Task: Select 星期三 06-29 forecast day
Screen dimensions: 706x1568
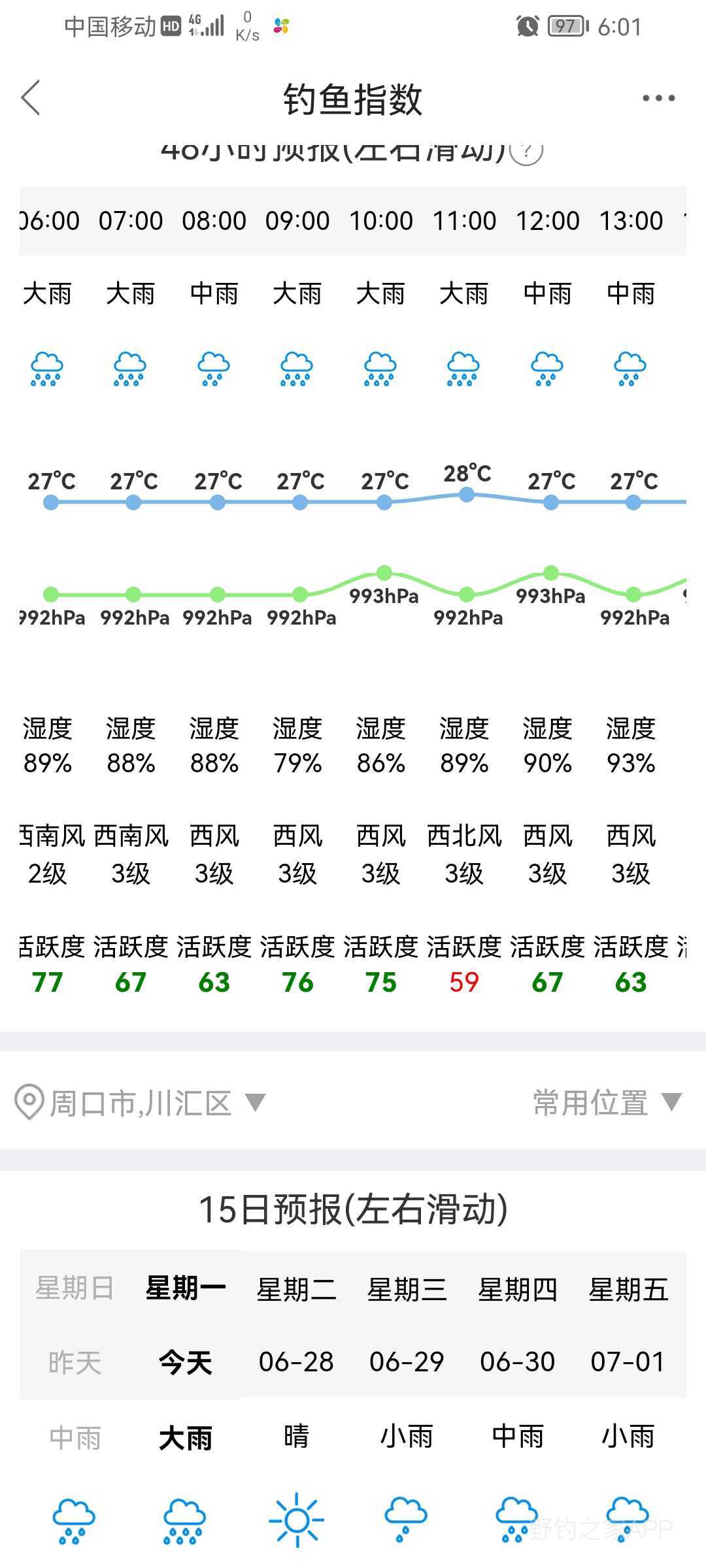Action: pos(407,1325)
